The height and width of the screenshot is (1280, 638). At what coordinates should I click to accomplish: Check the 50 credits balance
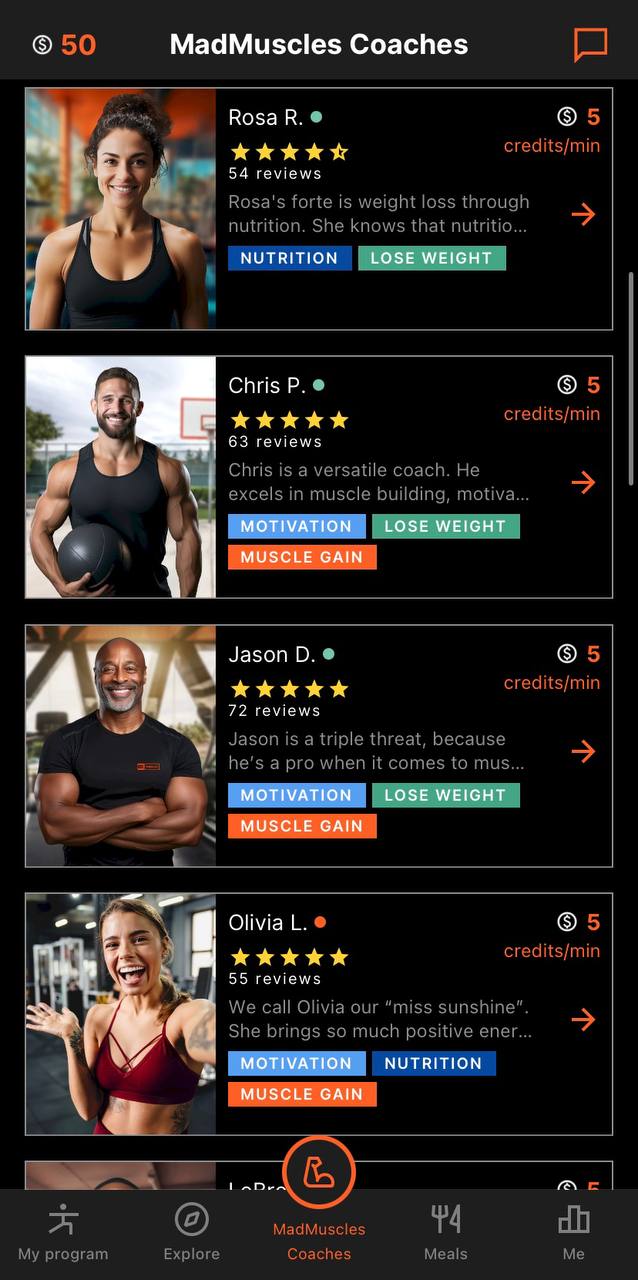point(64,45)
